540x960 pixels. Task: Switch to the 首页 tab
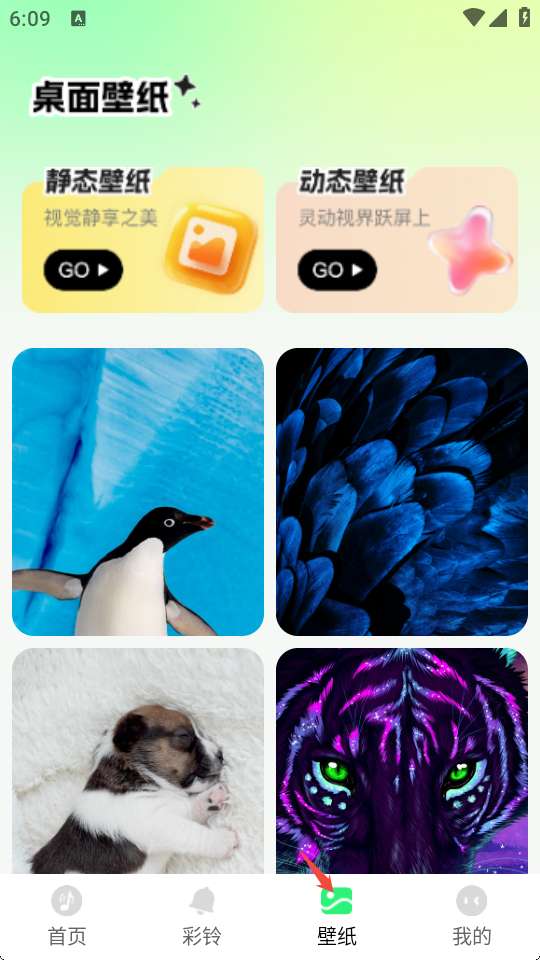click(67, 916)
